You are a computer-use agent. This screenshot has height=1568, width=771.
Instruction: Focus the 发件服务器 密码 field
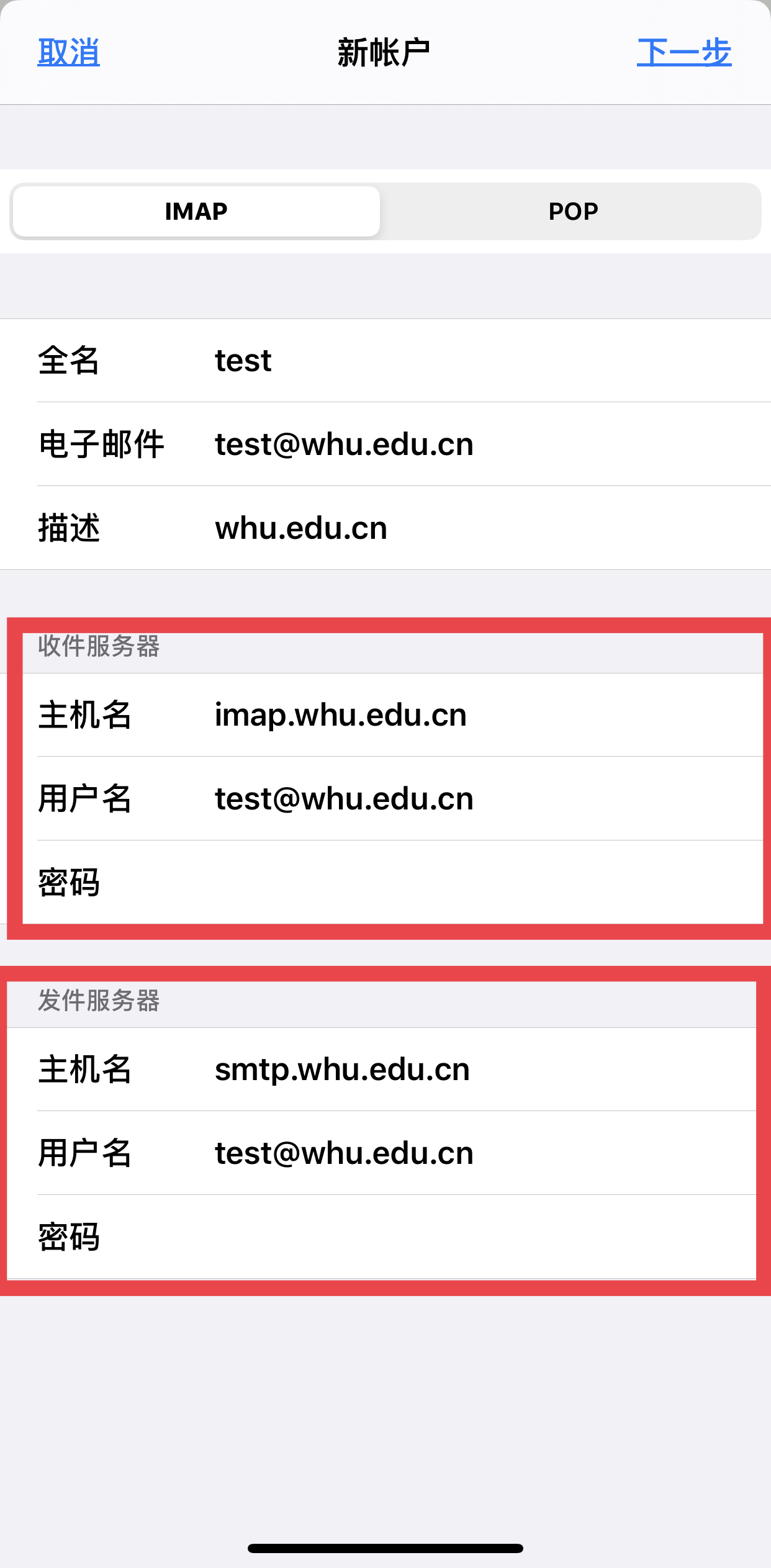[x=385, y=1237]
